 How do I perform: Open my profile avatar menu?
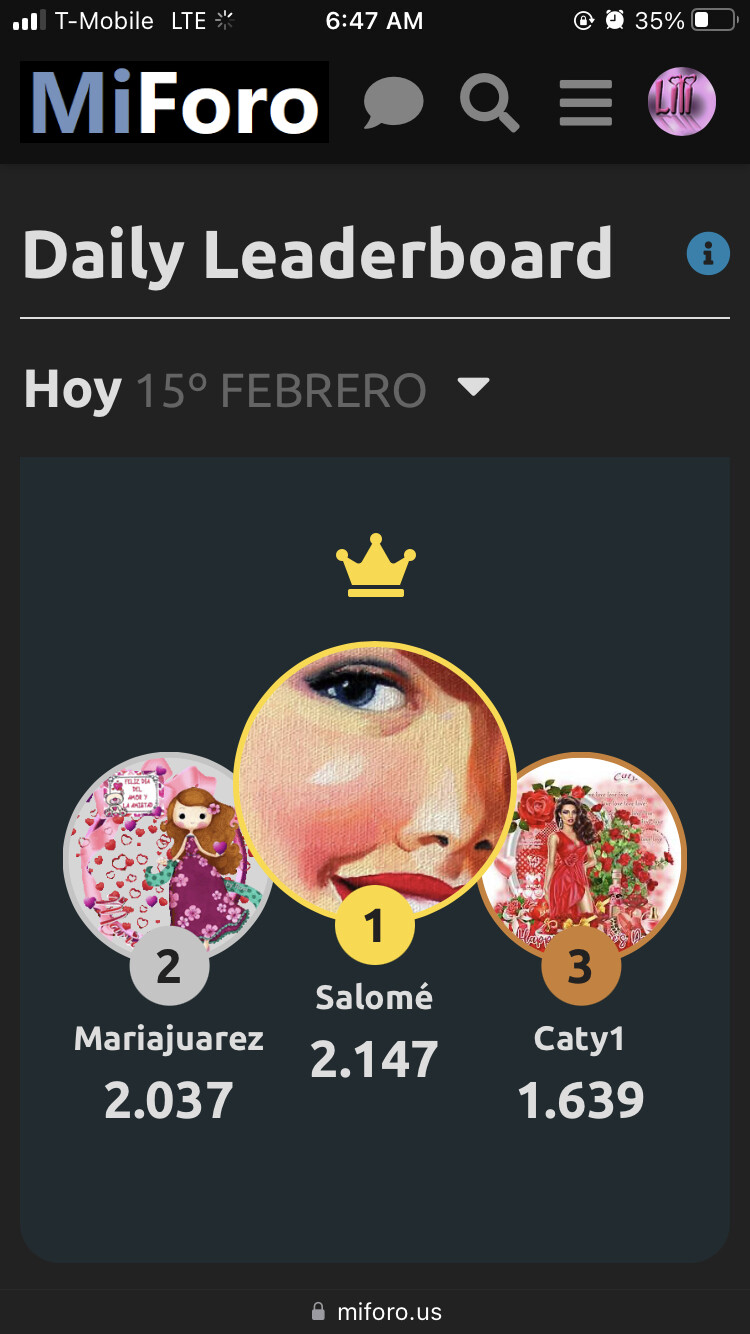click(x=682, y=102)
